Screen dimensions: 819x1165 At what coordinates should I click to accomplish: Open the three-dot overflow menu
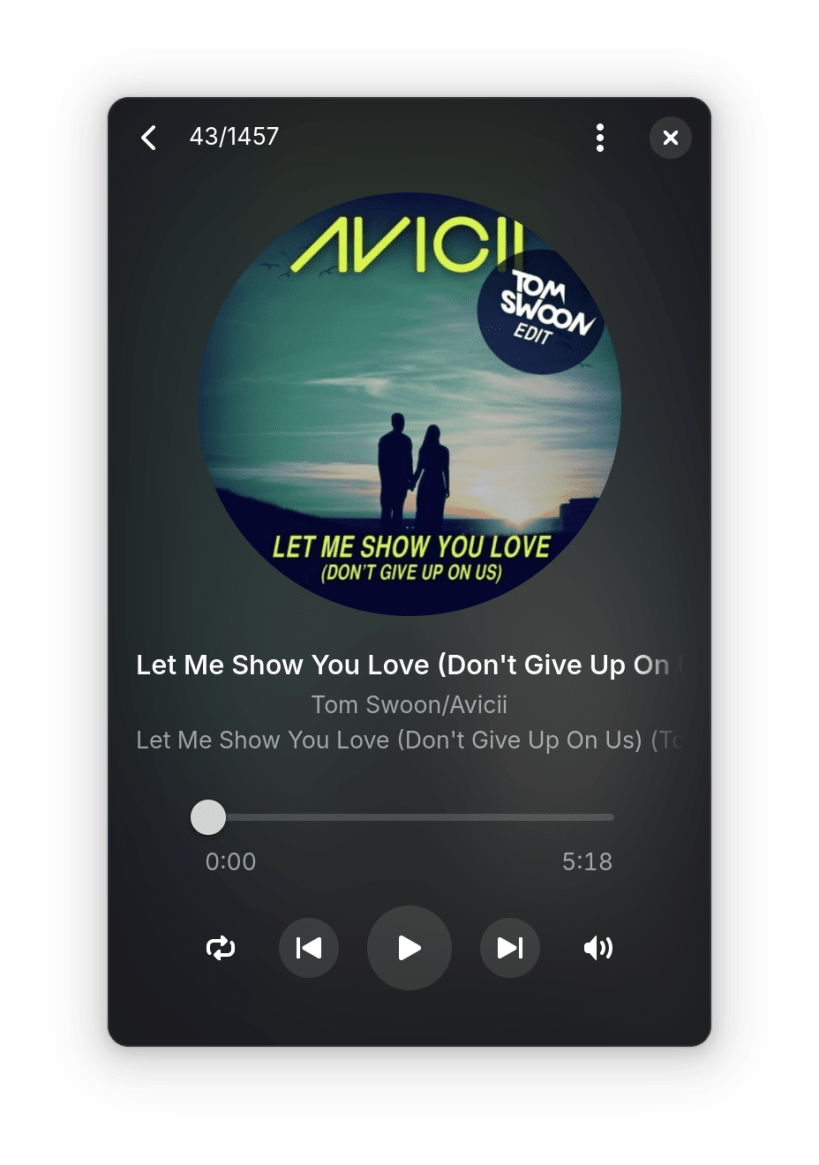click(600, 137)
